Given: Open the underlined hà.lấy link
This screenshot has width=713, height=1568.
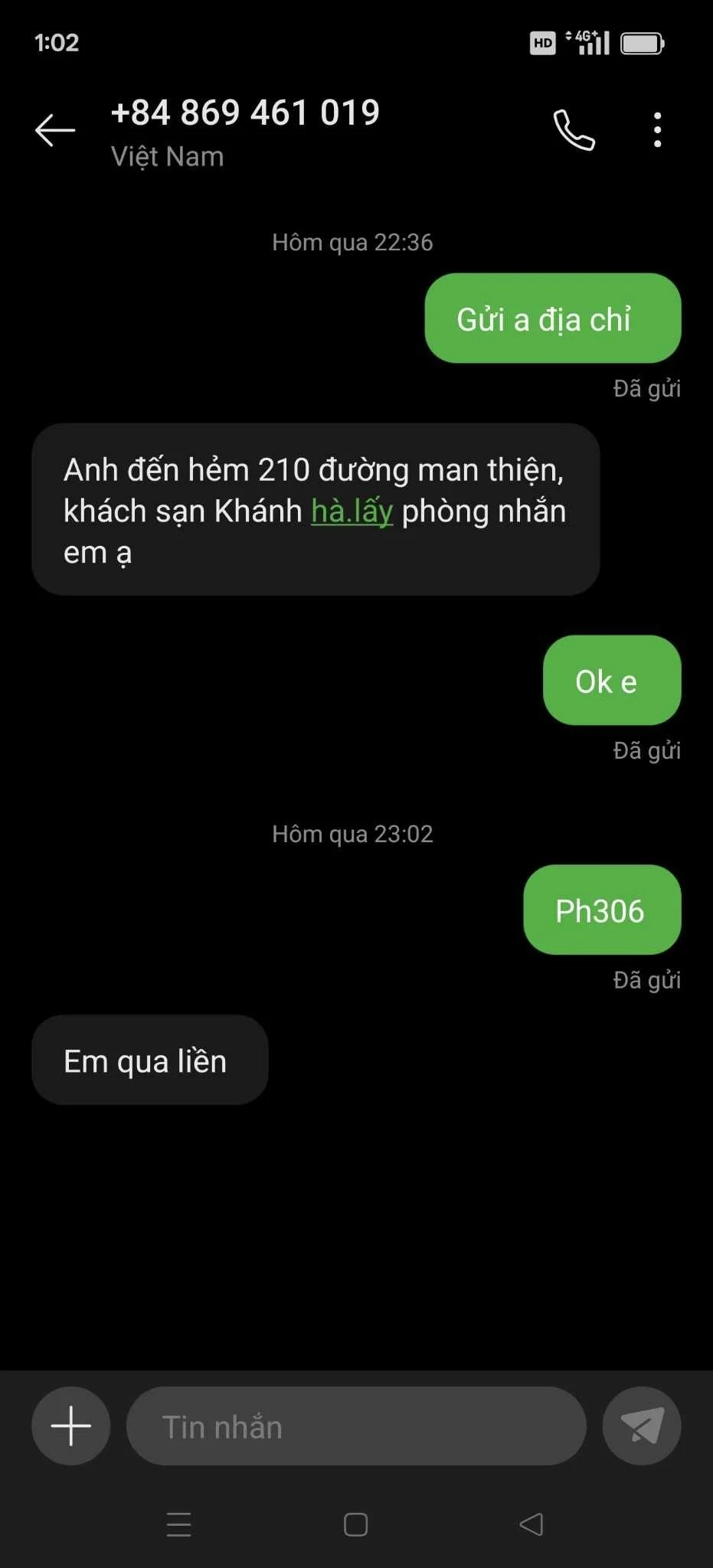Looking at the screenshot, I should [x=352, y=511].
